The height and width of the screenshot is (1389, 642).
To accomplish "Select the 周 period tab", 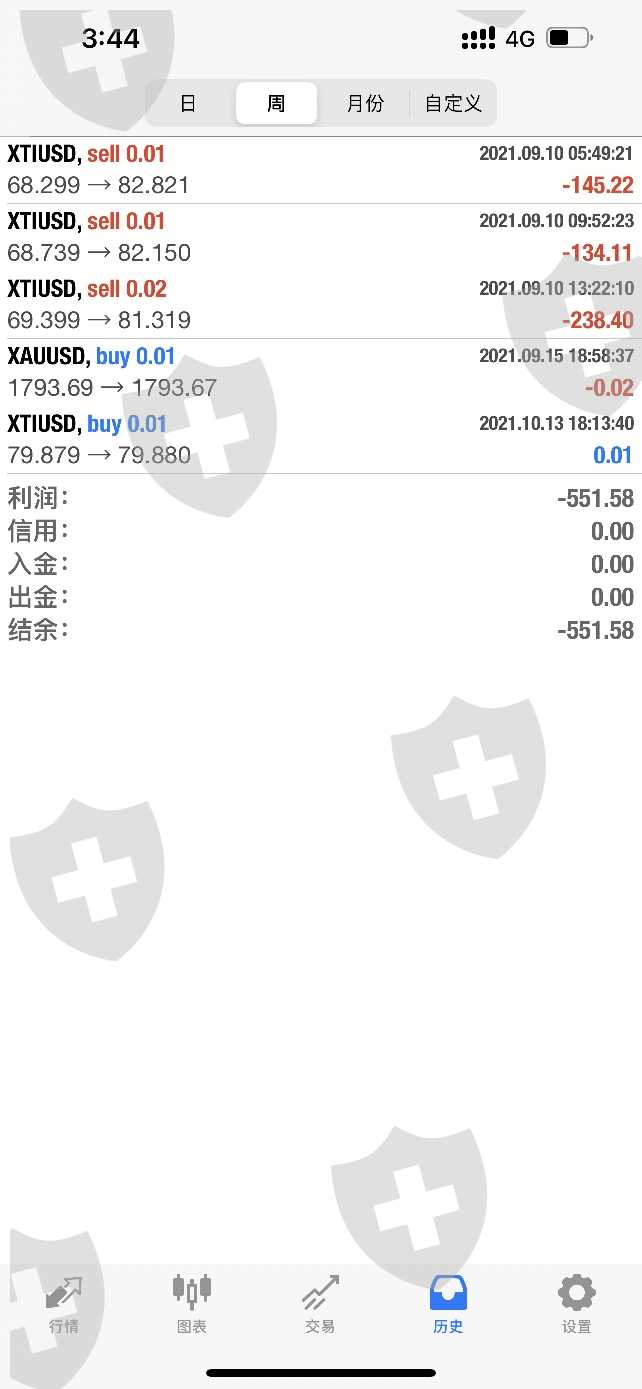I will [276, 103].
